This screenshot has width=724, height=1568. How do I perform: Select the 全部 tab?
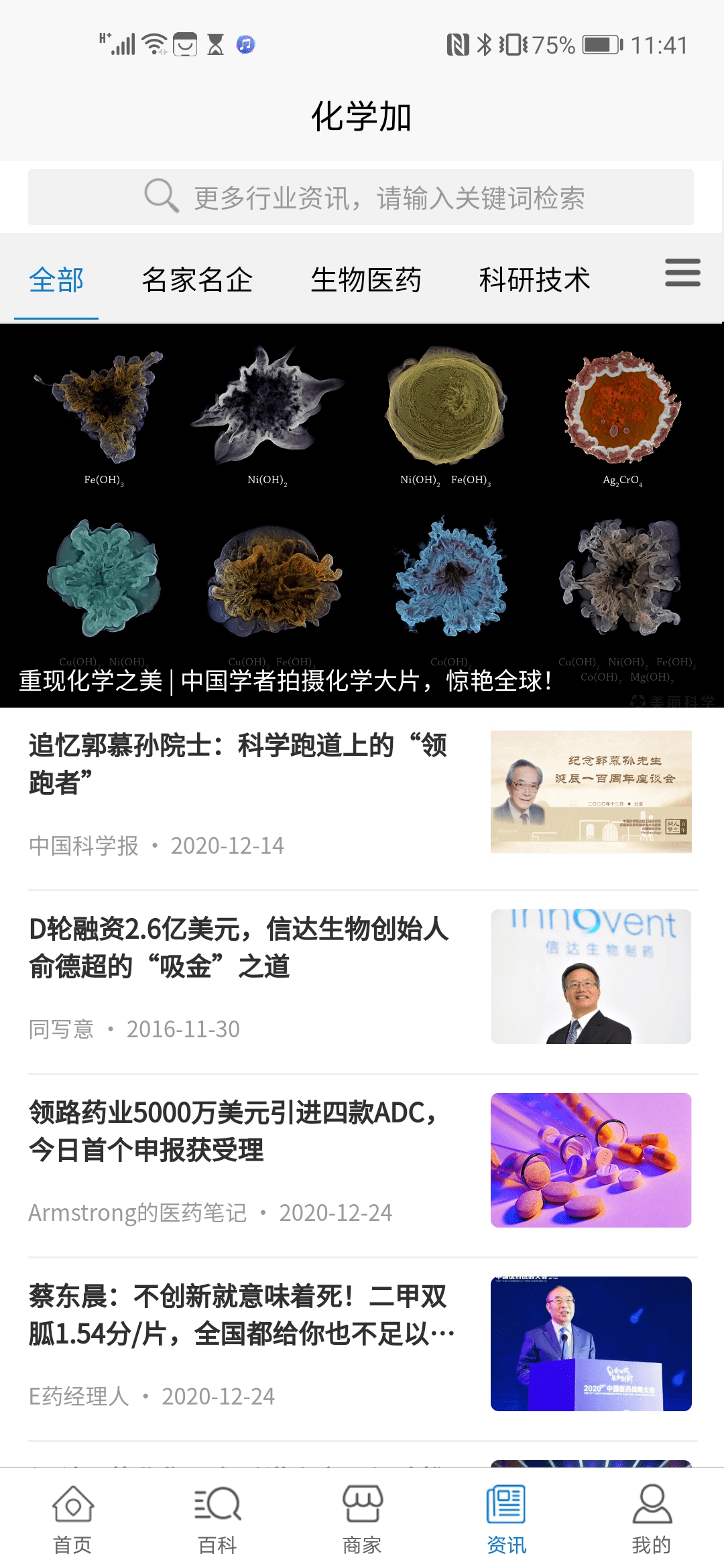pyautogui.click(x=56, y=279)
